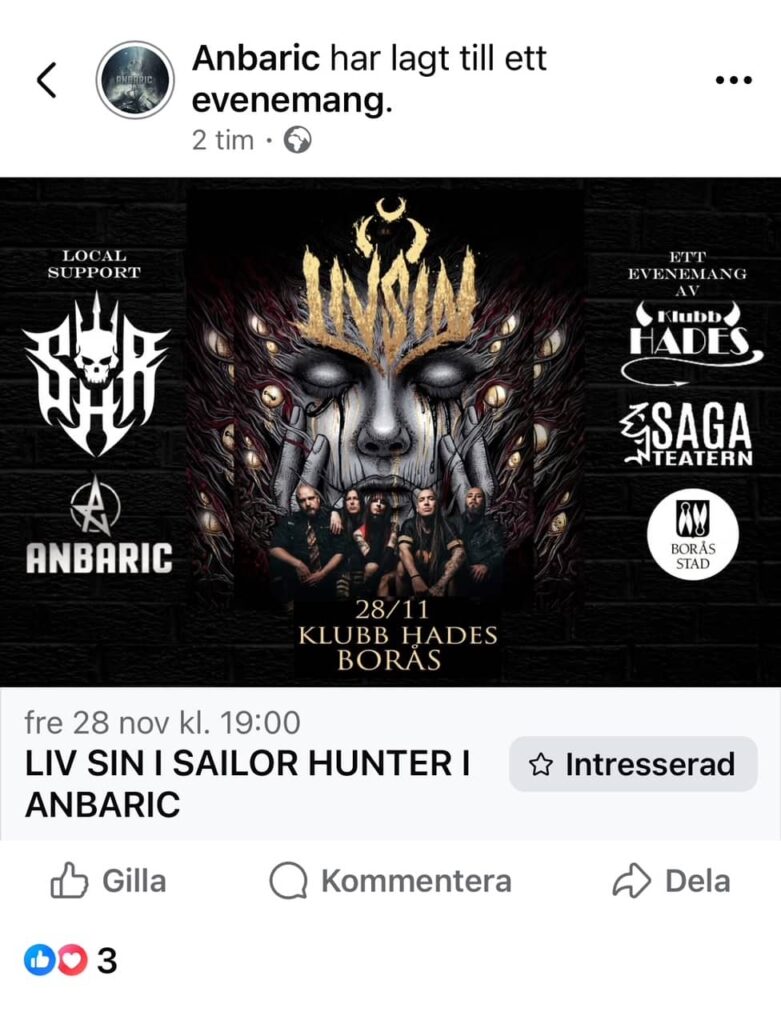Open the Liv Sin event poster
The height and width of the screenshot is (1024, 781).
390,432
